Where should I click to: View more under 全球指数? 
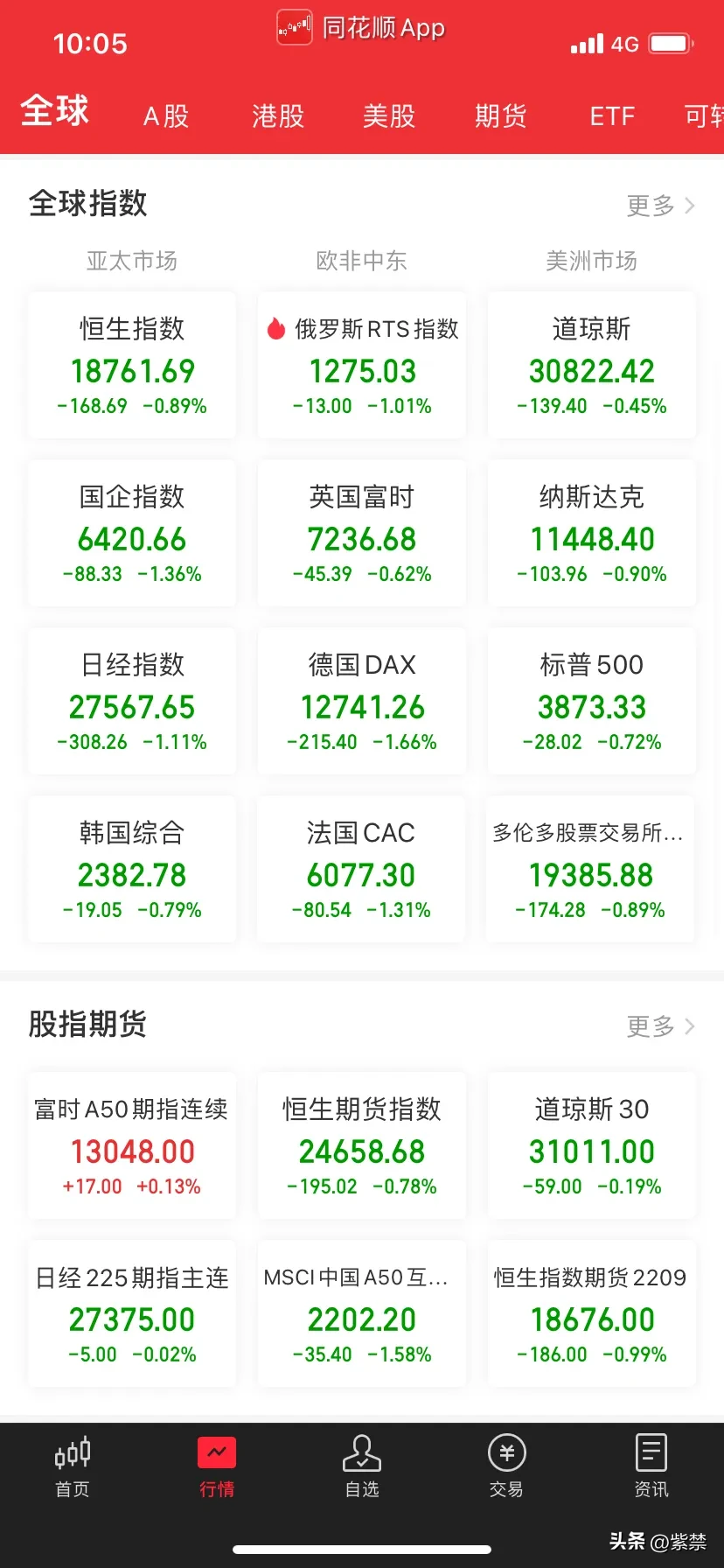pos(660,206)
